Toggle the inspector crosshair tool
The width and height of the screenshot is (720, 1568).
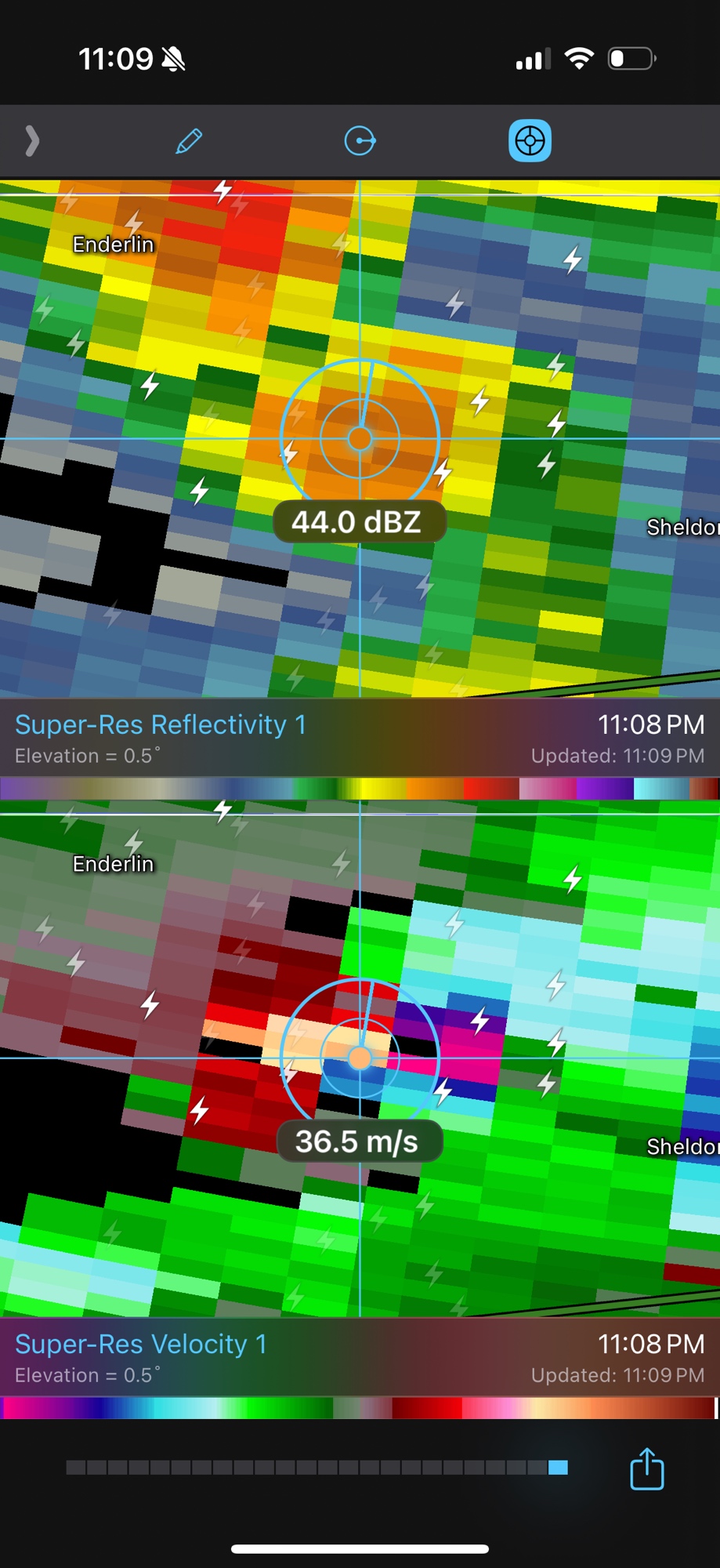[x=530, y=141]
